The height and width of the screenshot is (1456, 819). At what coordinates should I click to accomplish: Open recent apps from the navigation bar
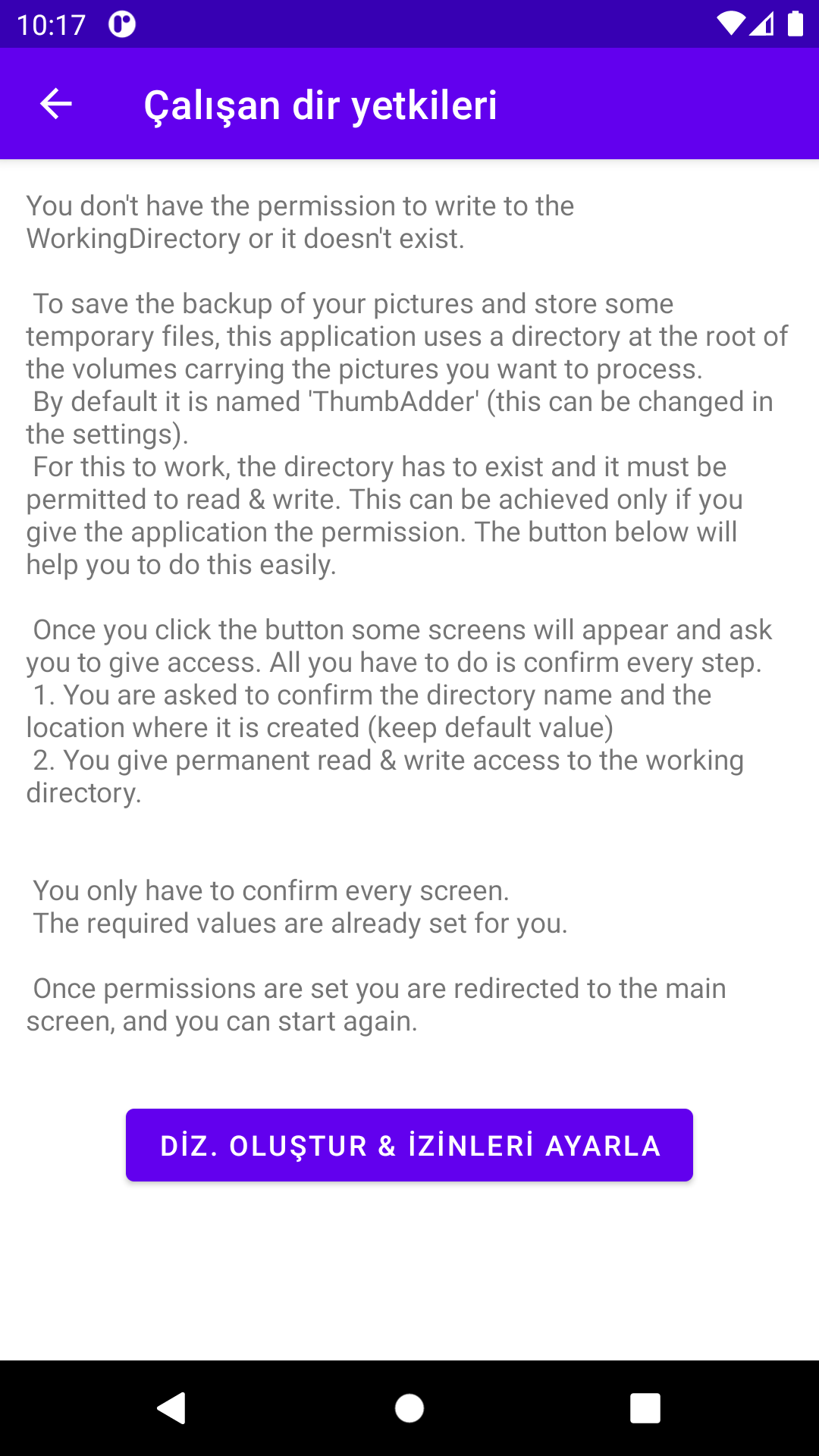pyautogui.click(x=645, y=1408)
